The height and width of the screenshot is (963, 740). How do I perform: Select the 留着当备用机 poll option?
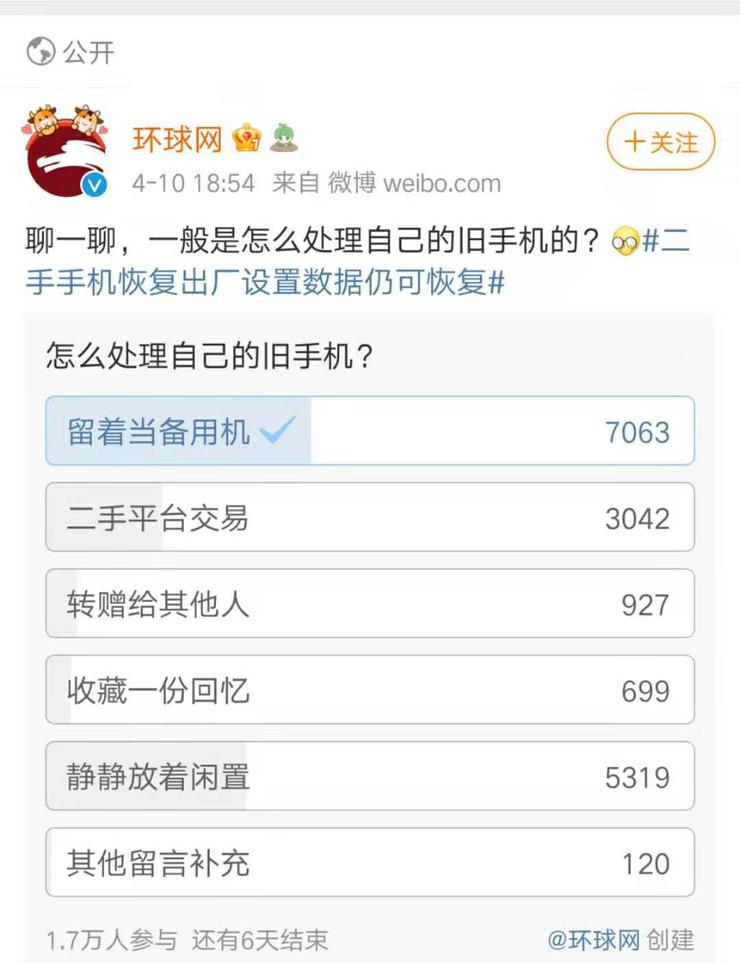pyautogui.click(x=370, y=431)
